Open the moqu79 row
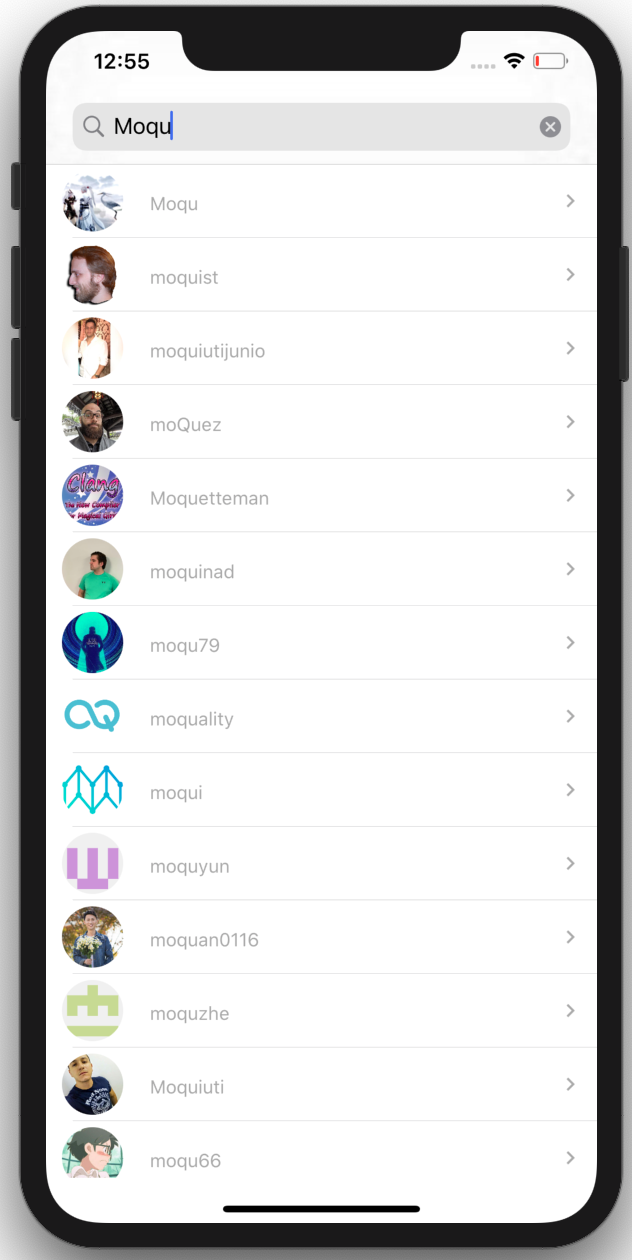Screen dimensions: 632x1260 (x=320, y=644)
